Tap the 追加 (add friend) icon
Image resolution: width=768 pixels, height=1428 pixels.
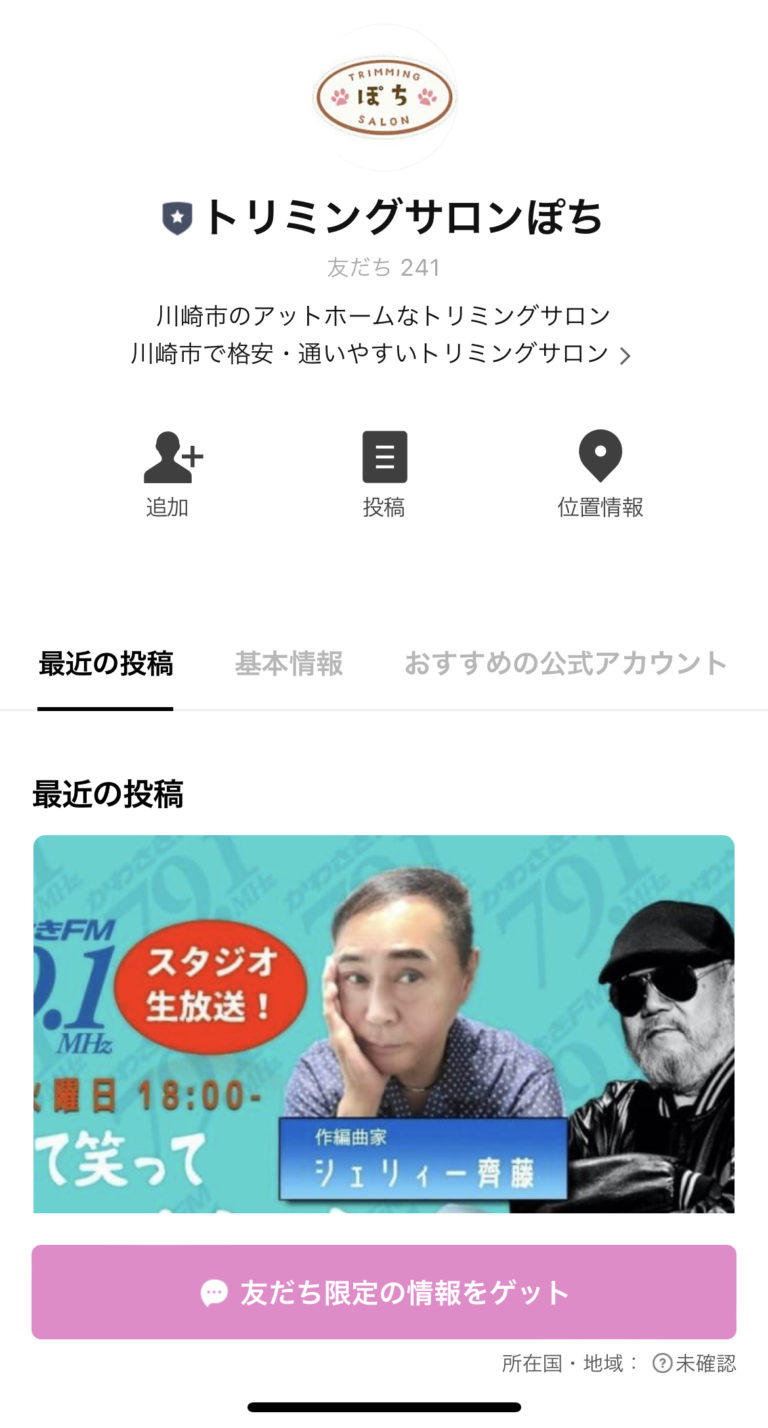(170, 457)
